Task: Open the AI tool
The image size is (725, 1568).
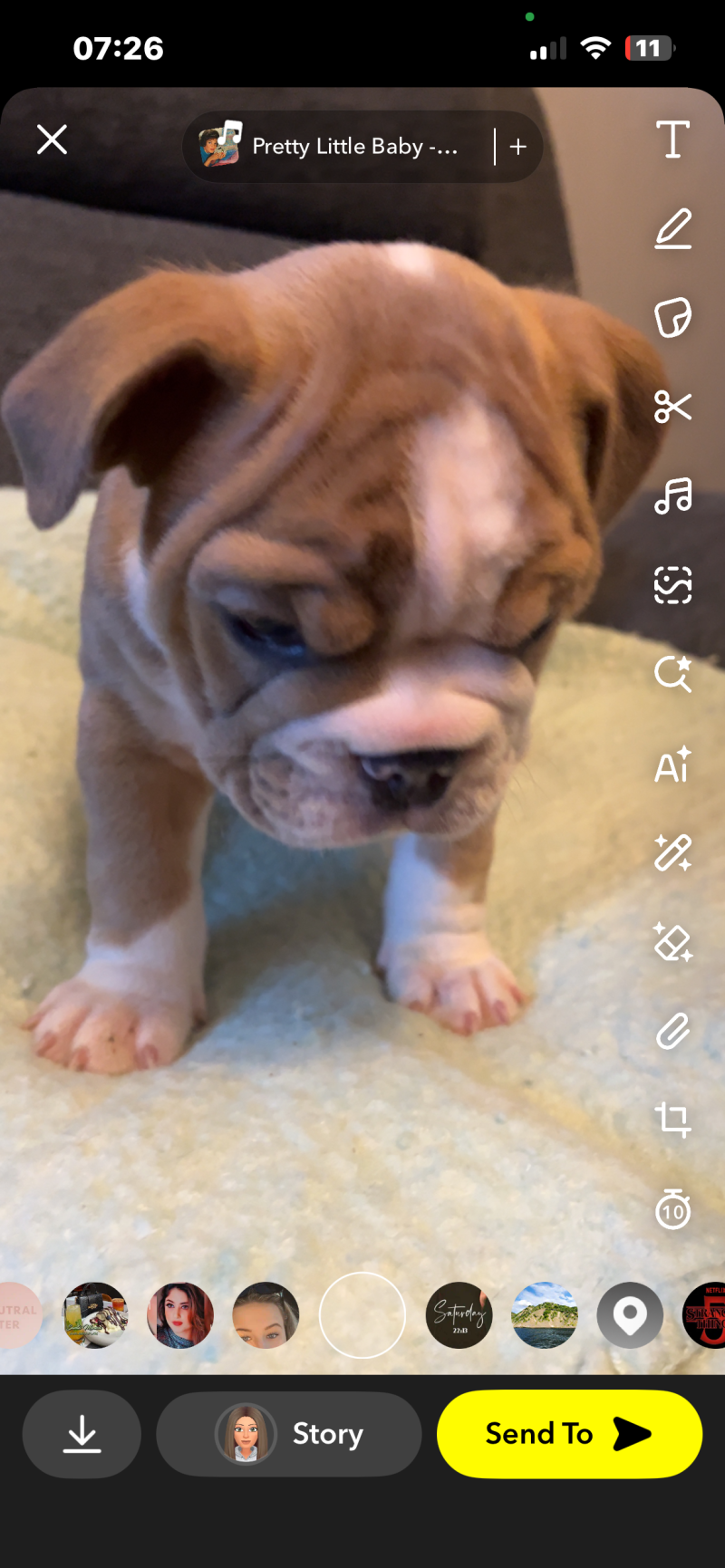Action: [x=672, y=765]
